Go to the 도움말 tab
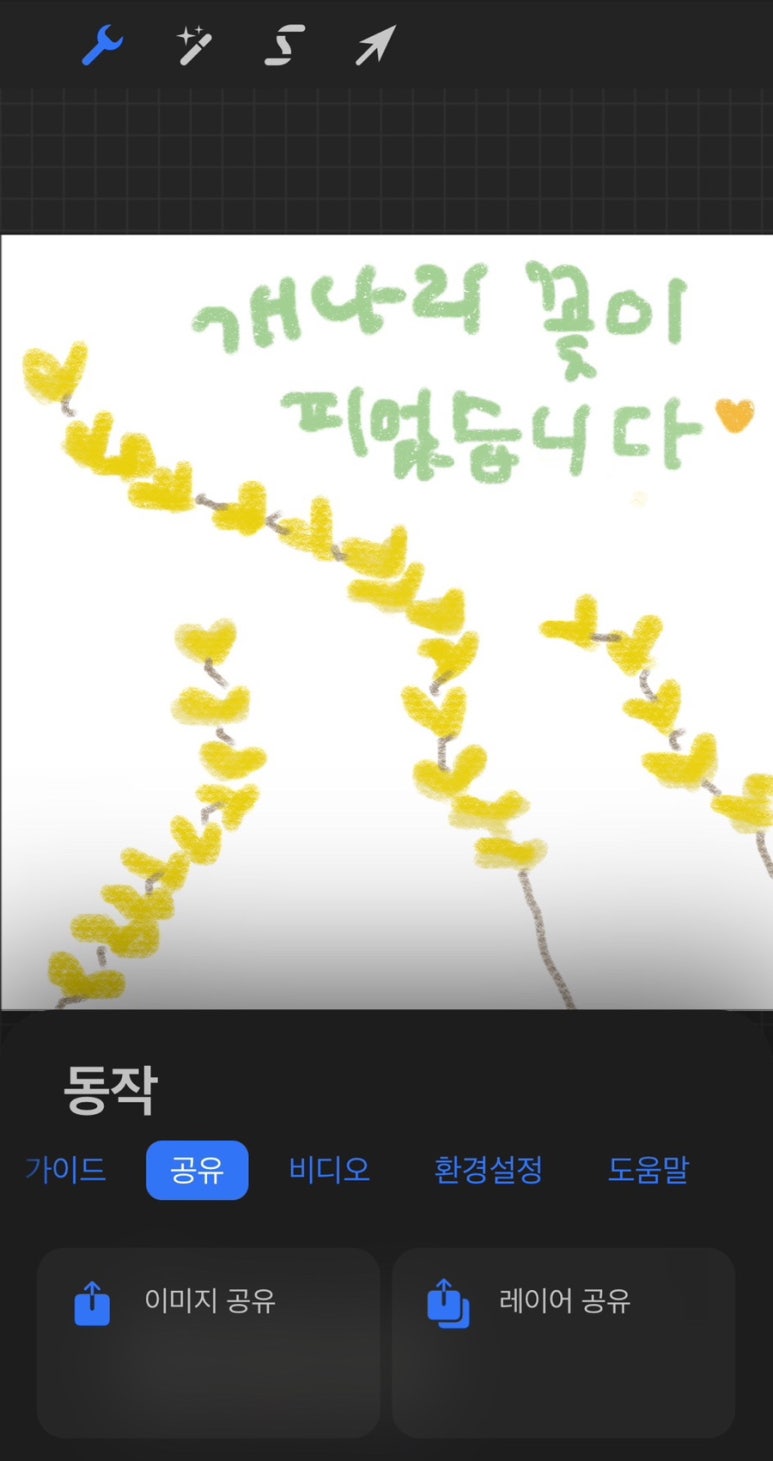The width and height of the screenshot is (773, 1461). 648,1169
